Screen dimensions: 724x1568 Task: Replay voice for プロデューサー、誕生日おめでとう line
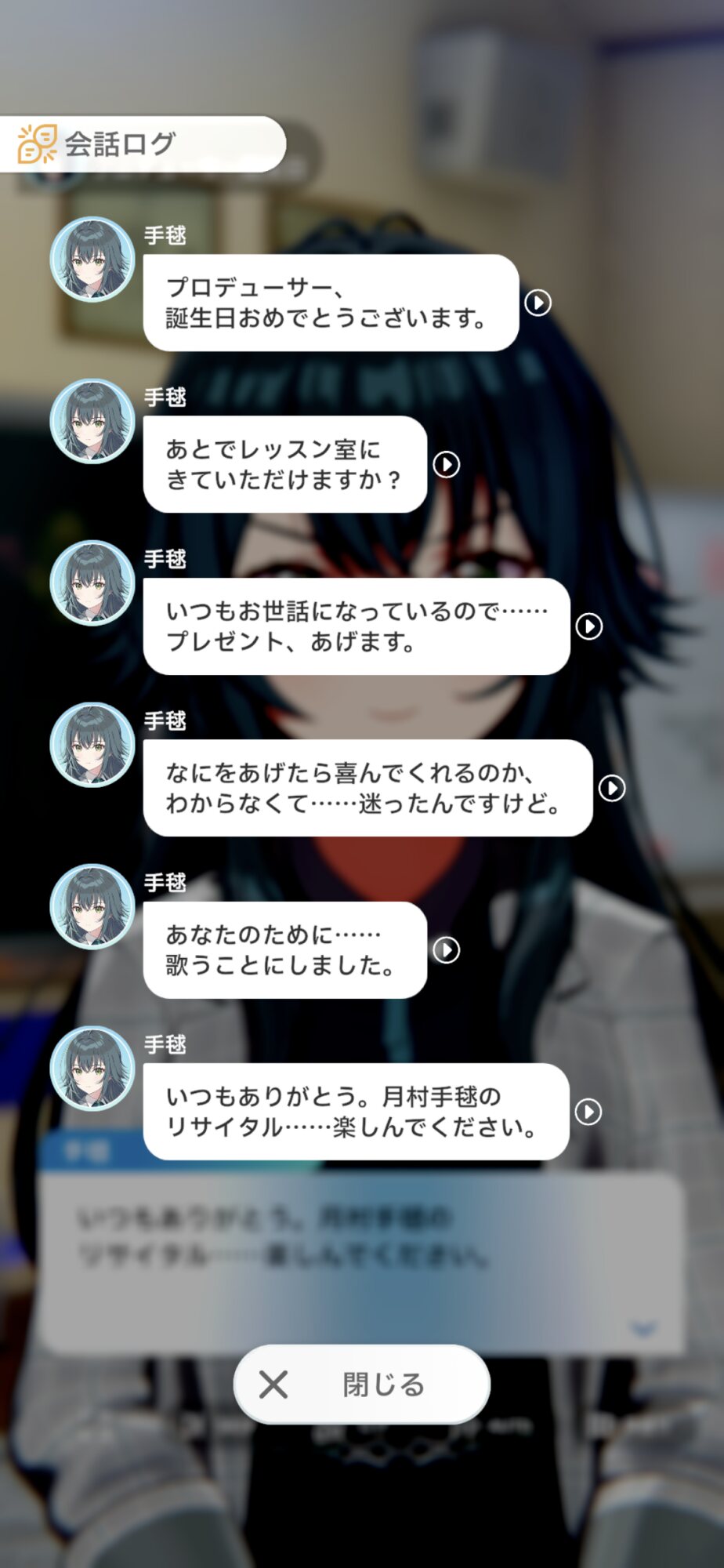pos(538,303)
